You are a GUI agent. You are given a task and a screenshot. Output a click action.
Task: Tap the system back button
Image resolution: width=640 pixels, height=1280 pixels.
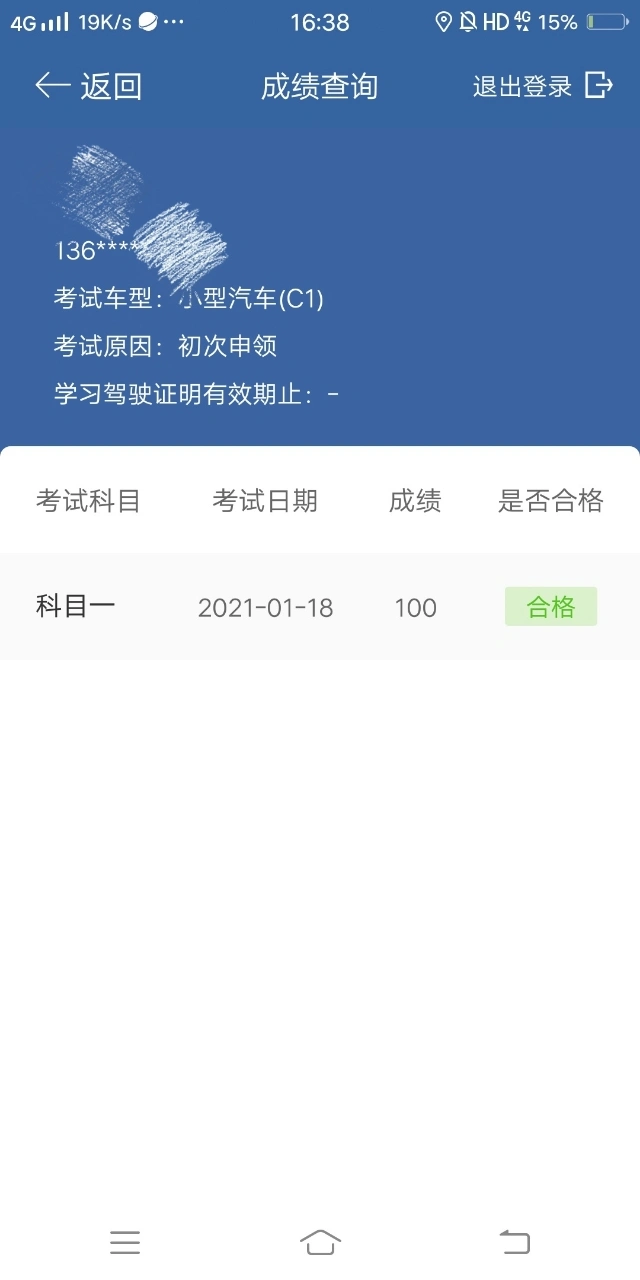point(514,1242)
